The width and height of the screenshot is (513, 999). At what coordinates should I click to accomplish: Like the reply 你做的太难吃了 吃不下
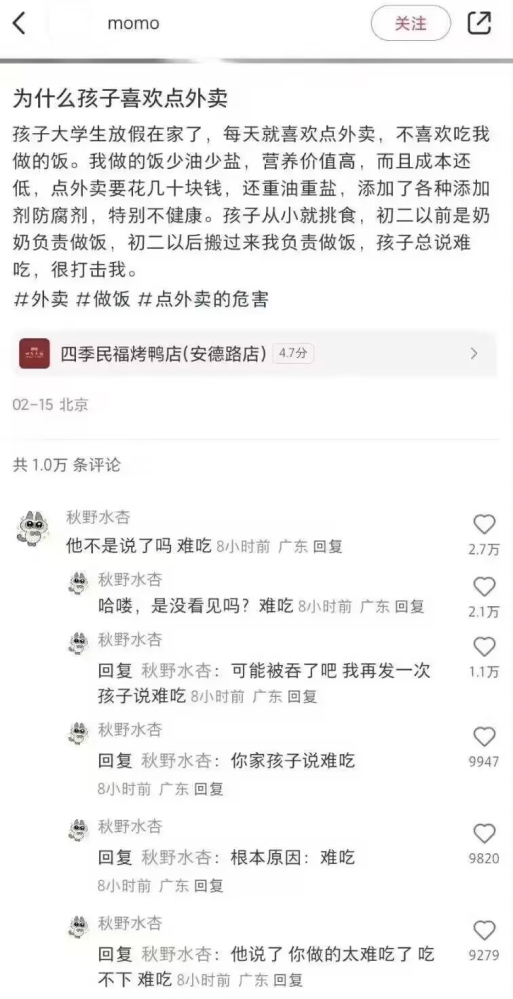coord(484,930)
